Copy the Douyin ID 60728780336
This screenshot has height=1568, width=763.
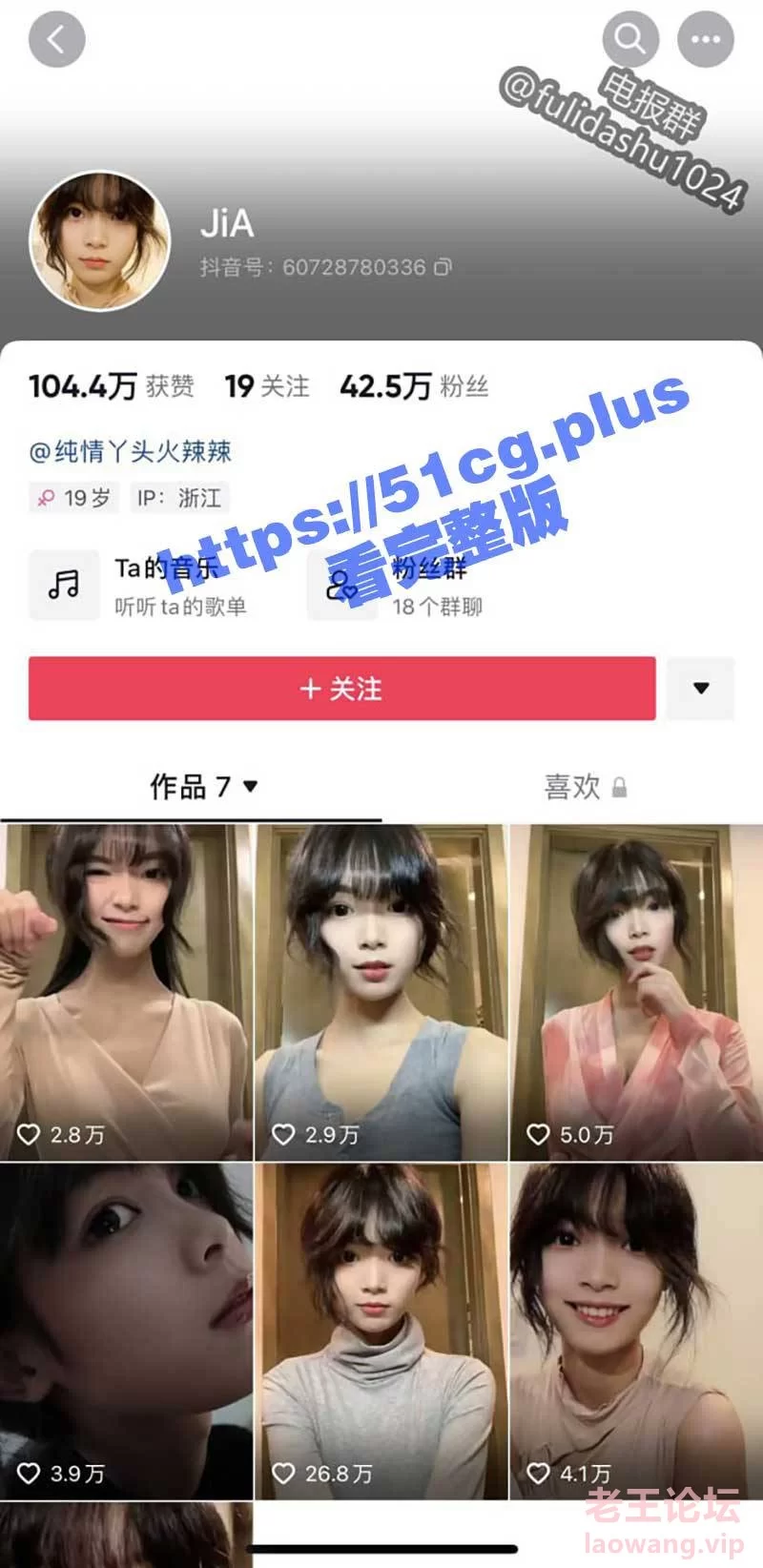443,267
